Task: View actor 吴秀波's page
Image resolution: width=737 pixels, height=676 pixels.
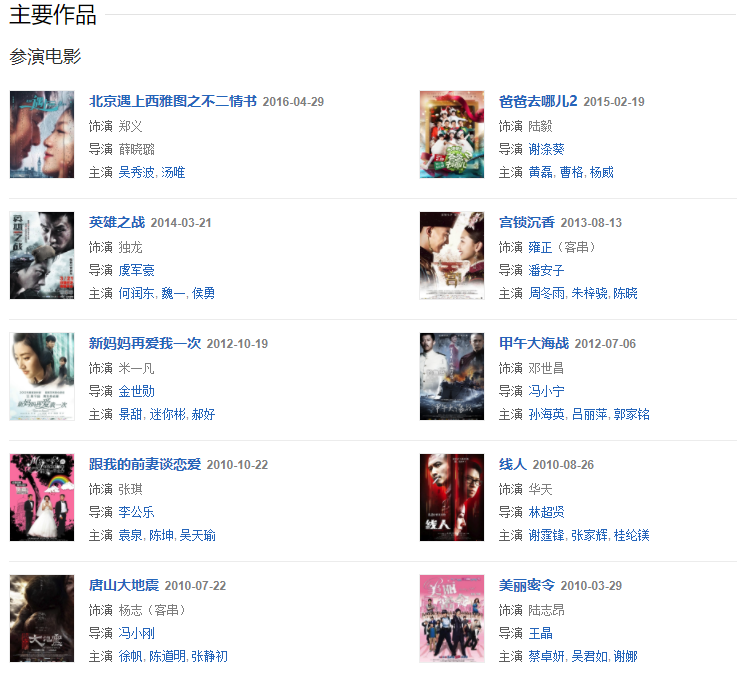Action: click(x=137, y=172)
